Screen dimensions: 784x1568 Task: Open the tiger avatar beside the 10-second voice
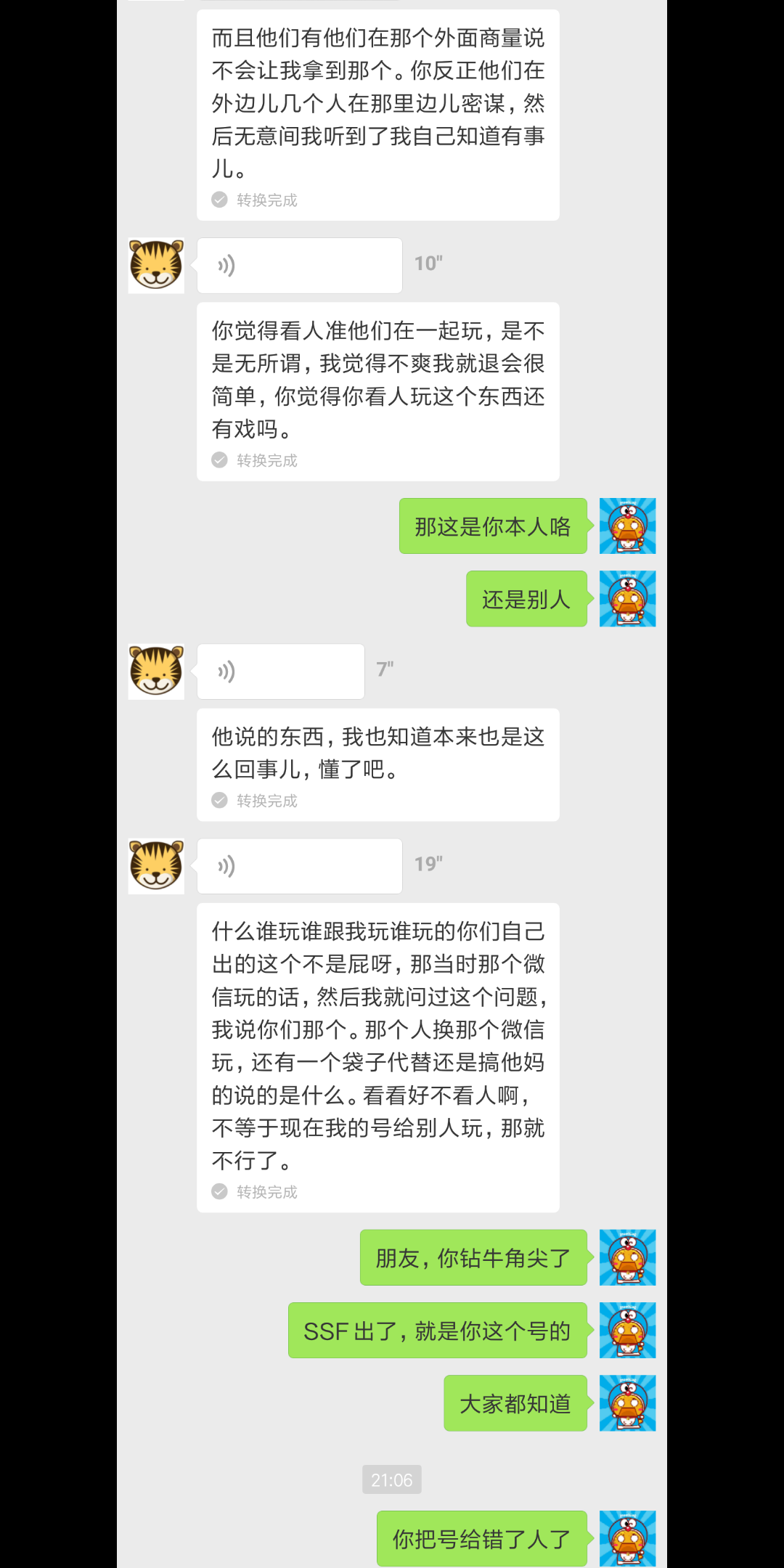(x=155, y=264)
